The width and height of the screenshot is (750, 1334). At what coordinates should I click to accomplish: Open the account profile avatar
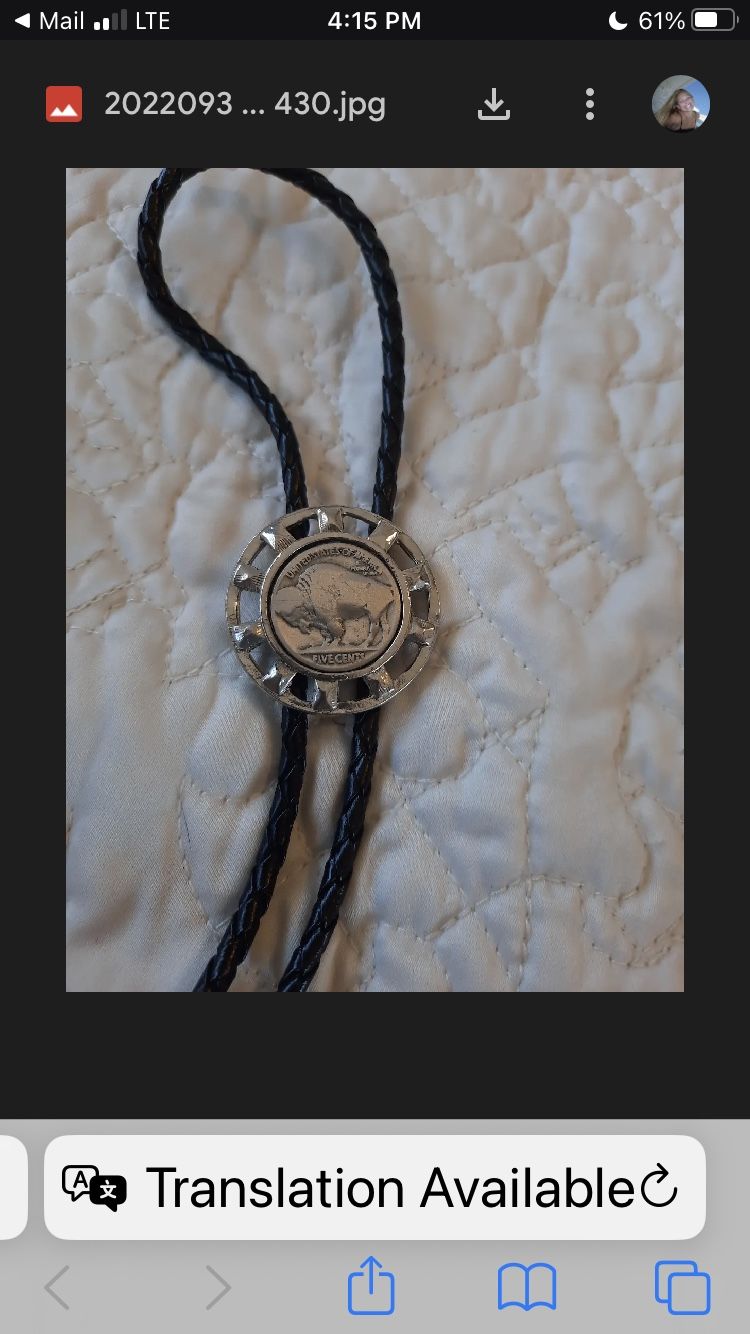pos(681,104)
